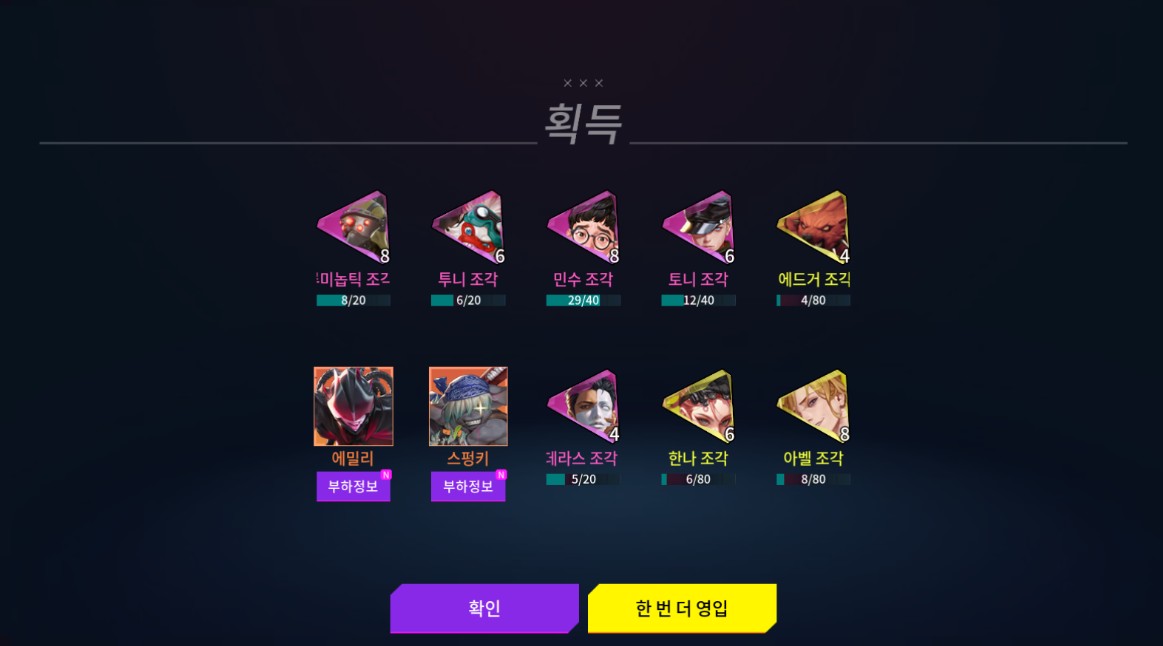
Task: Tap the 스펑키 character portrait
Action: 469,406
